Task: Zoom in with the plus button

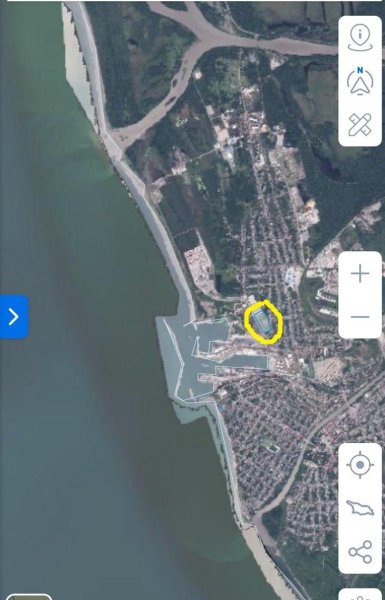Action: pyautogui.click(x=360, y=274)
